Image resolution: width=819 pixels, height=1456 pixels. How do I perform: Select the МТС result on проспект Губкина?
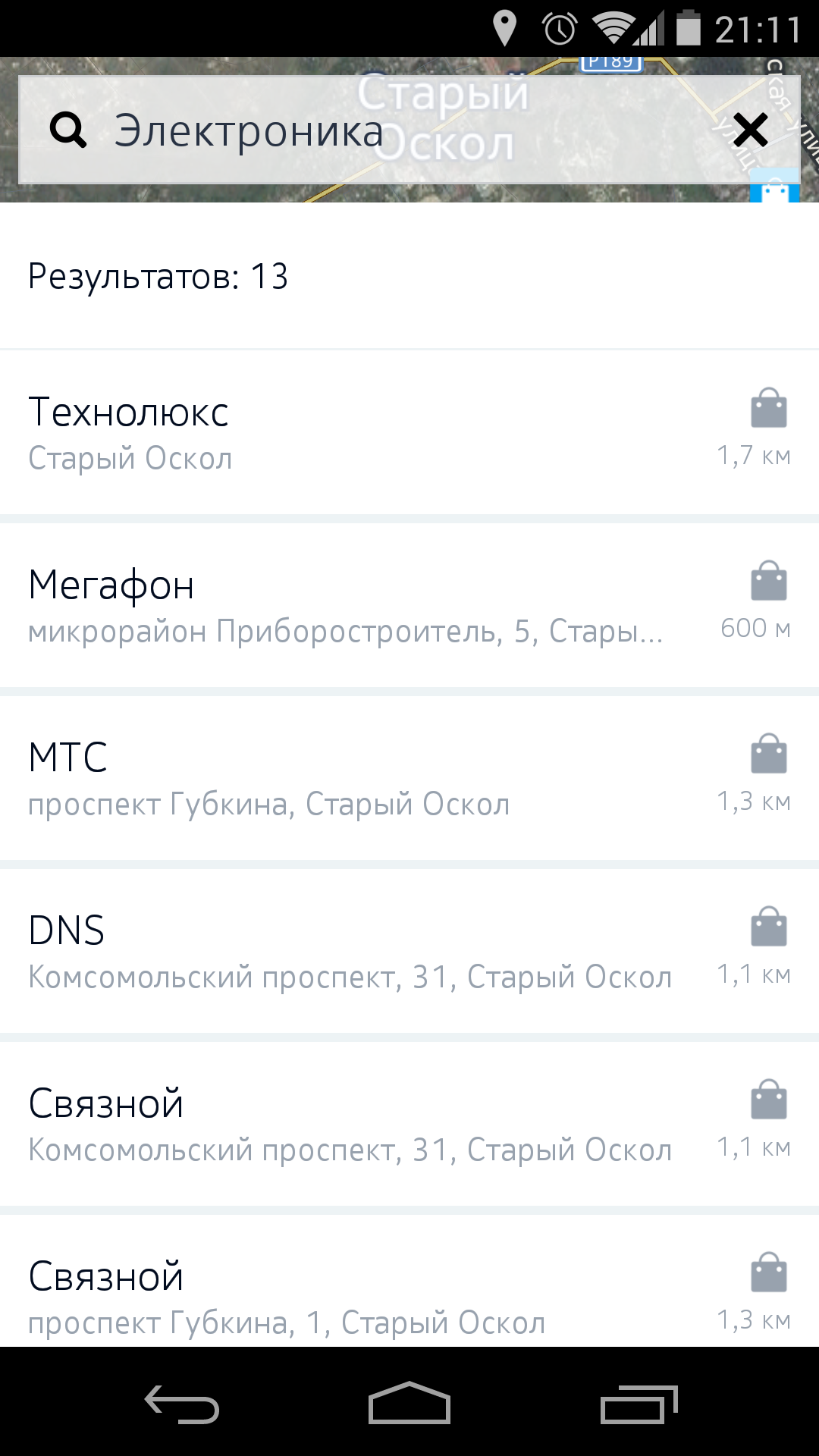(x=409, y=778)
